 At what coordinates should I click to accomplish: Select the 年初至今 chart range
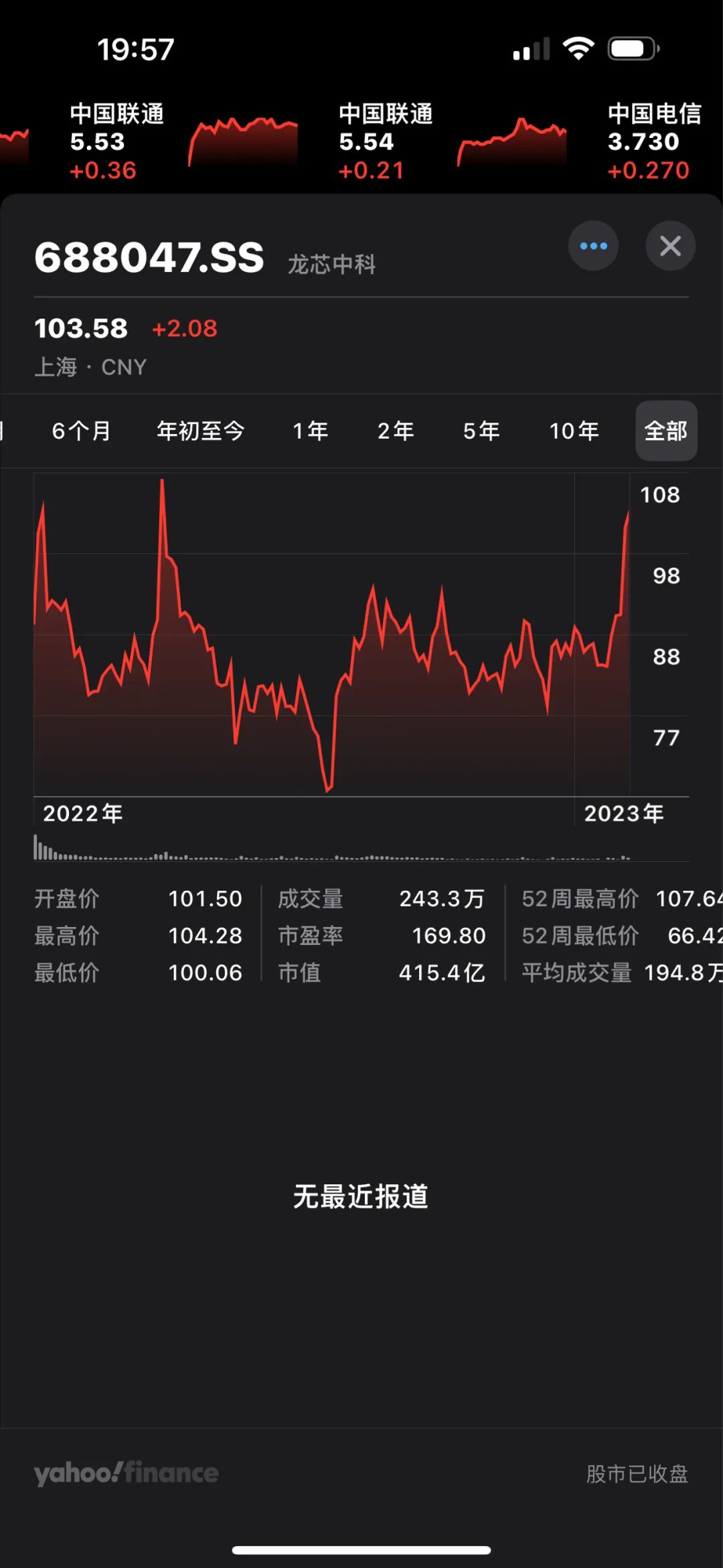[x=200, y=431]
